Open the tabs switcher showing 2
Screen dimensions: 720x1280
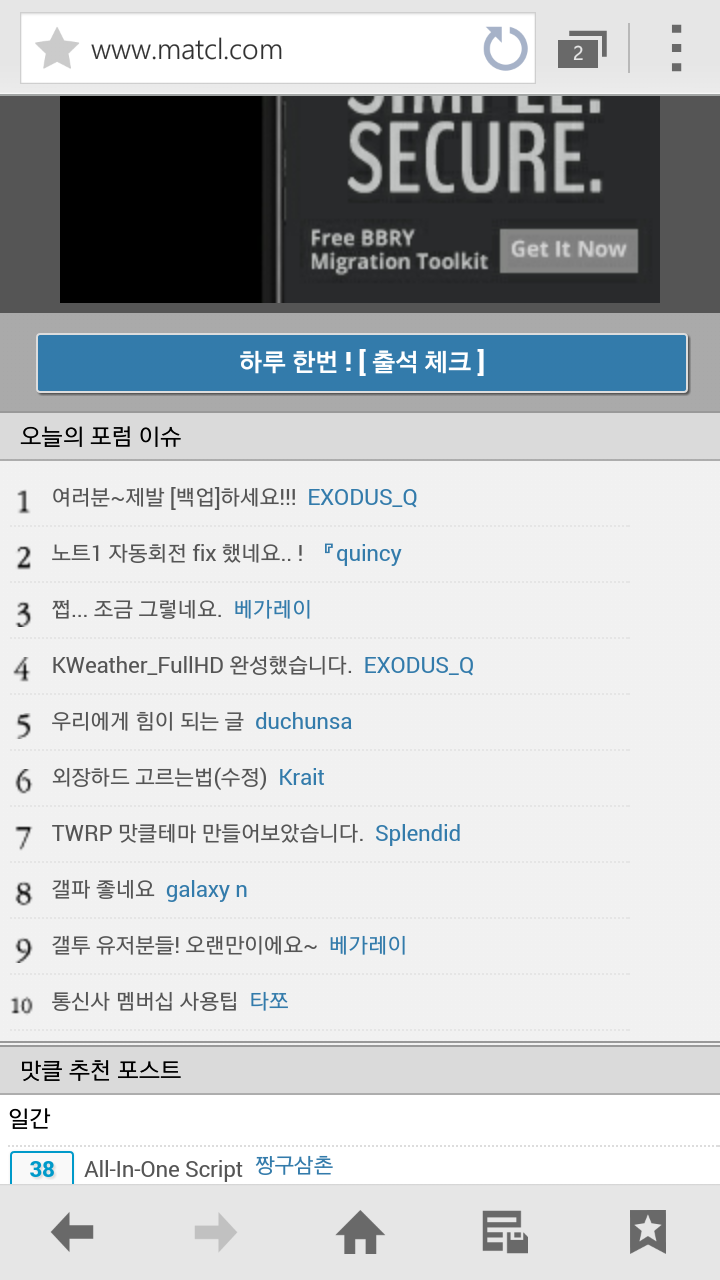581,50
